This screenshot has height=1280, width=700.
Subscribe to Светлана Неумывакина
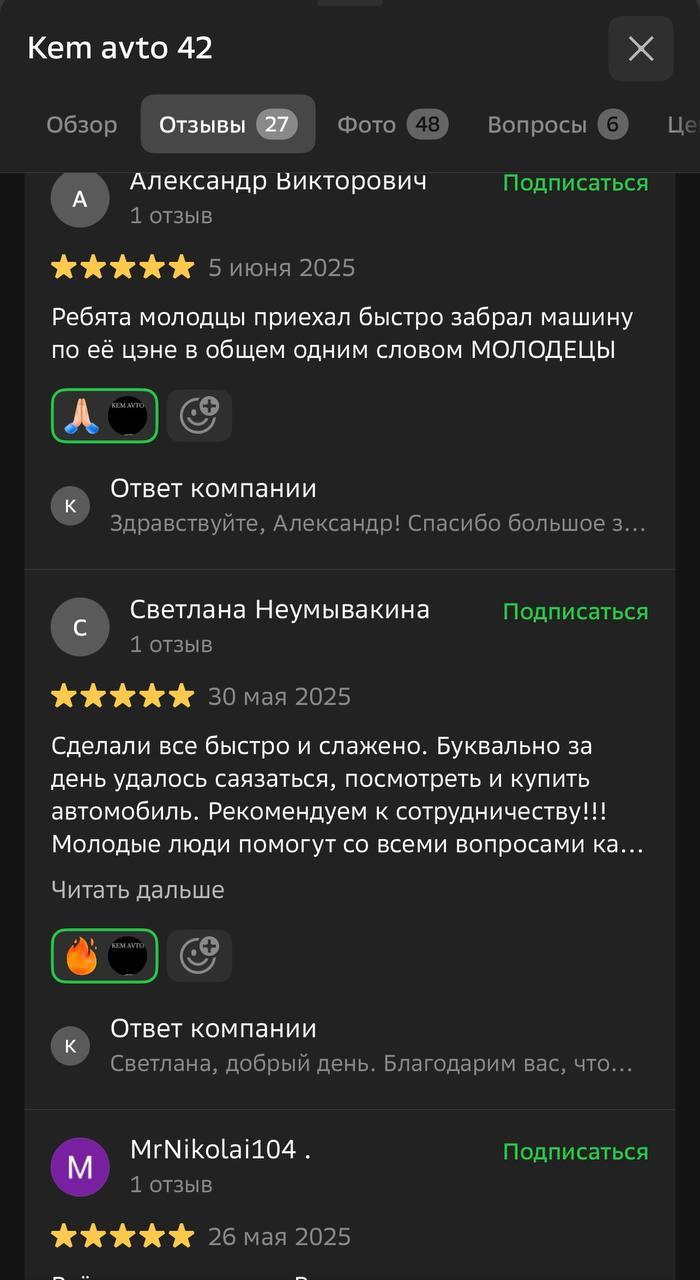pos(575,611)
